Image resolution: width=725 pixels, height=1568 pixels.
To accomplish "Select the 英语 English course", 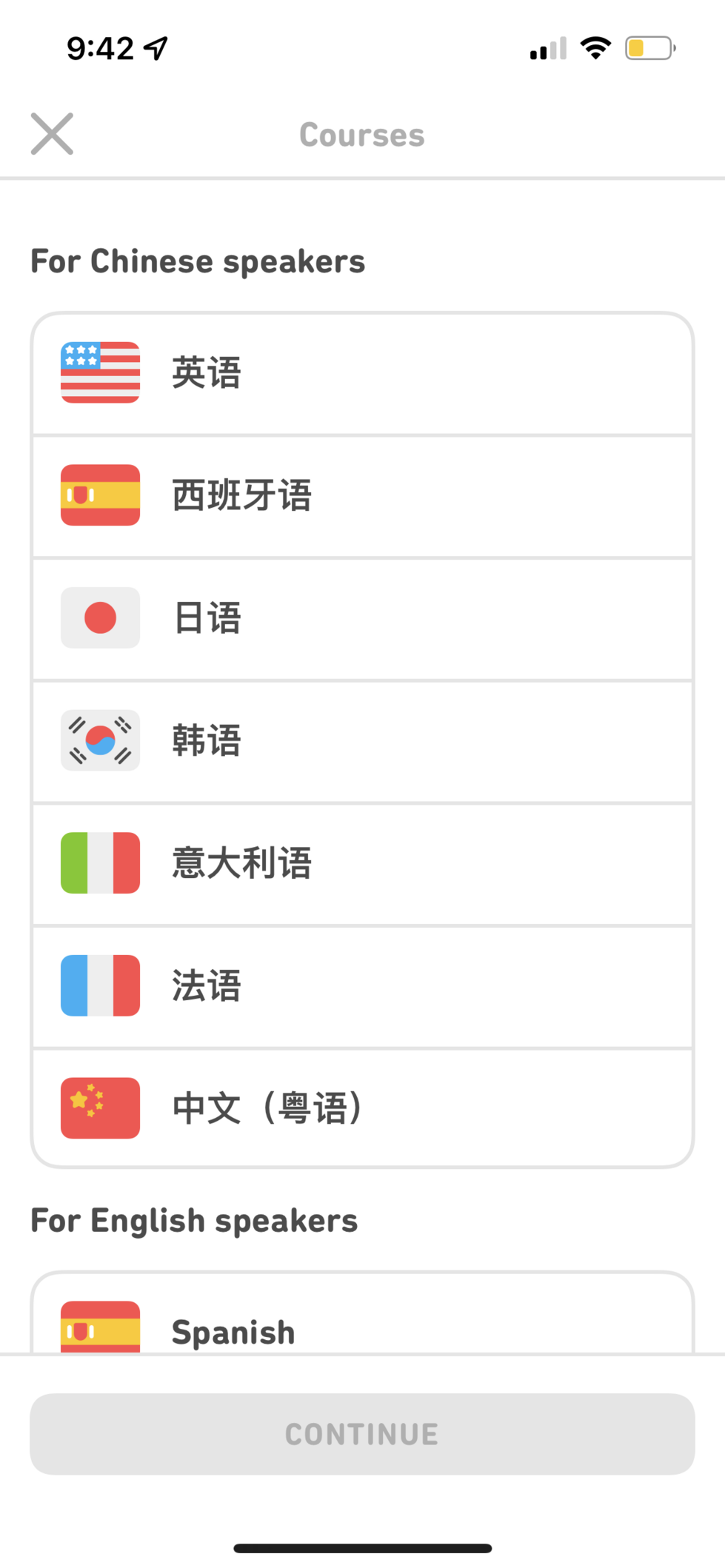I will click(x=362, y=373).
